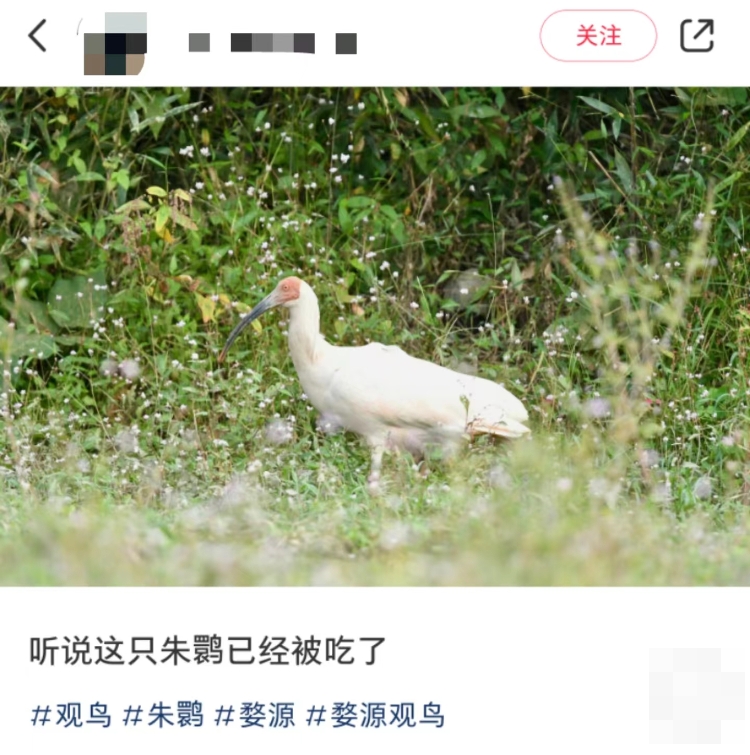This screenshot has height=755, width=750.
Task: Open the #婺源 hashtag
Action: [x=255, y=715]
